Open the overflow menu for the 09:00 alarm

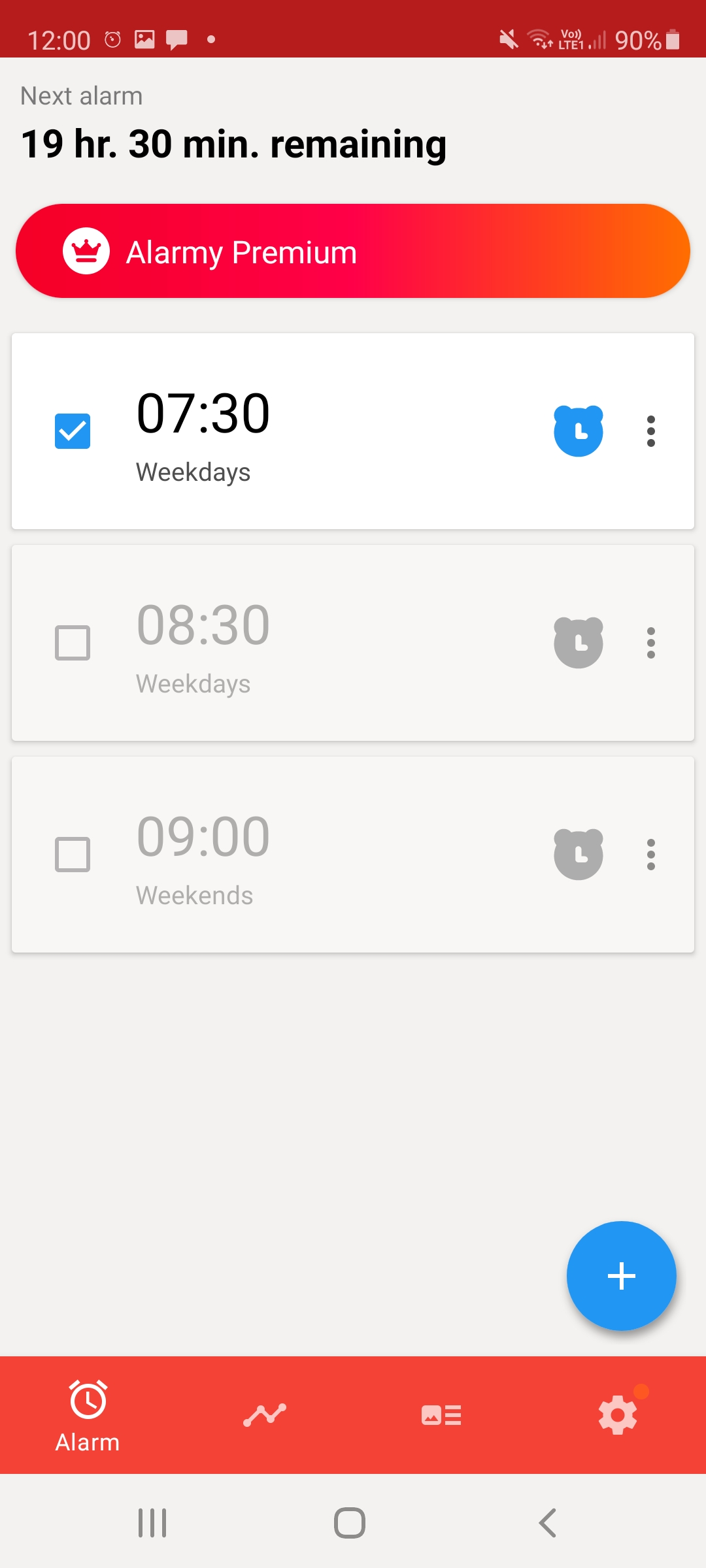click(x=650, y=855)
